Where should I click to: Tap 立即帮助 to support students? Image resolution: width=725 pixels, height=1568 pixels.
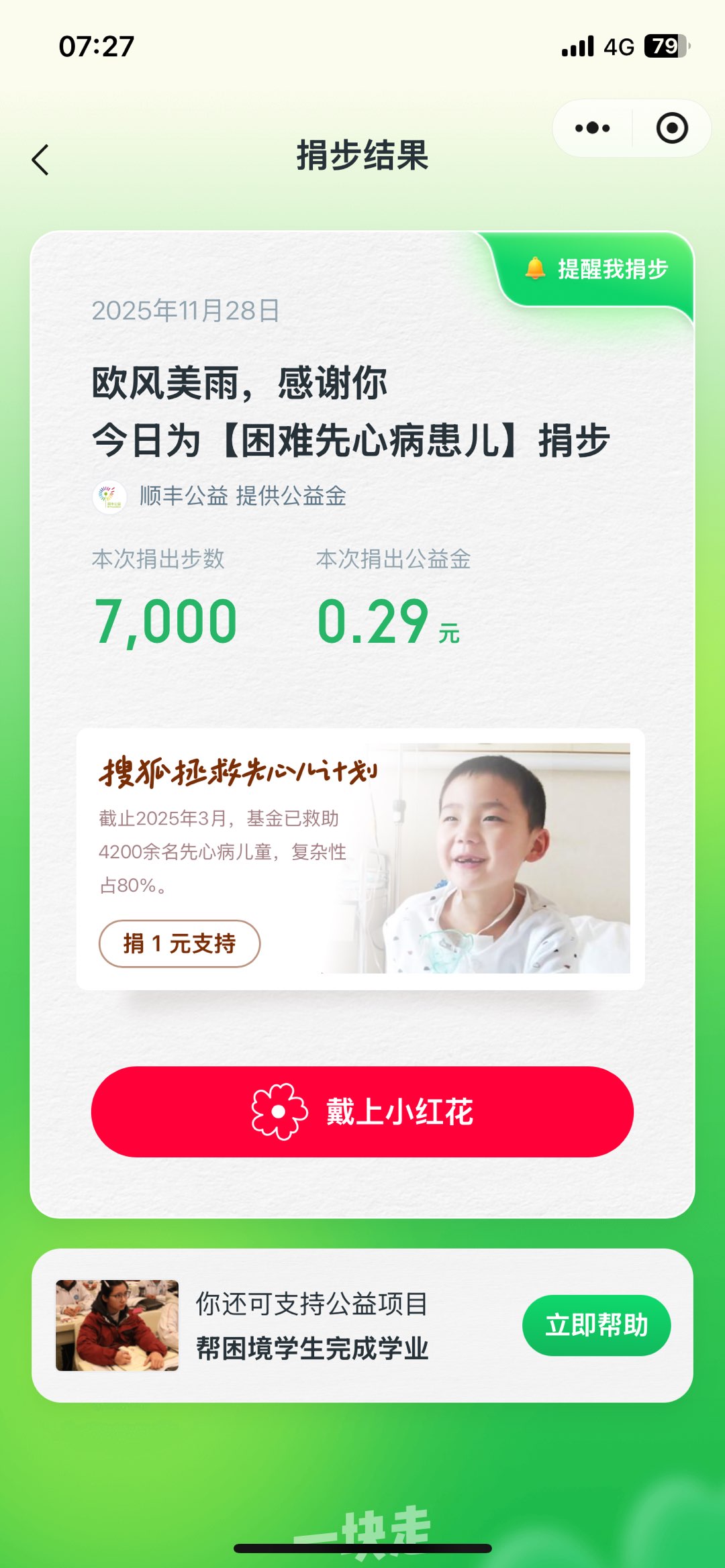[x=596, y=1325]
